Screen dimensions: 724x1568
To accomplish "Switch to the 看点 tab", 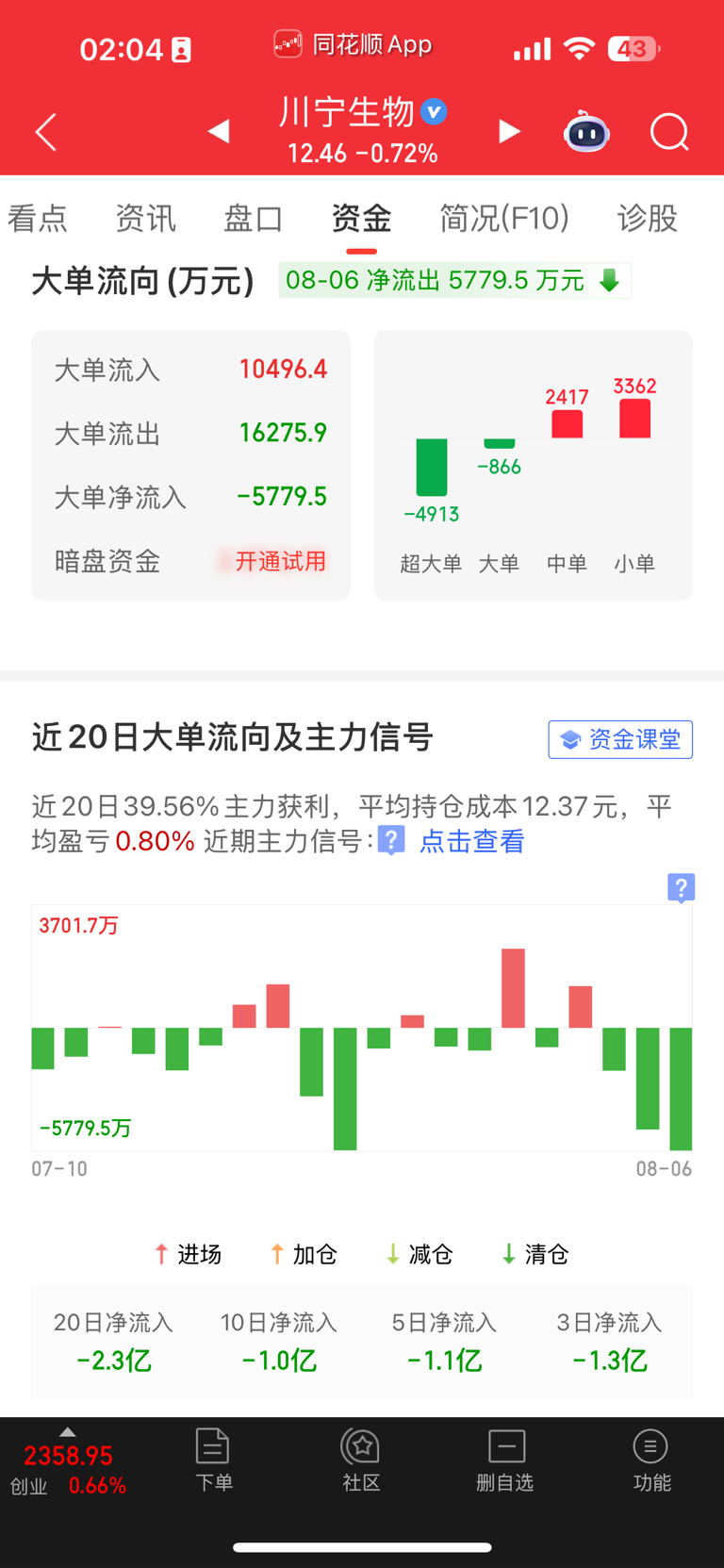I will pyautogui.click(x=38, y=218).
